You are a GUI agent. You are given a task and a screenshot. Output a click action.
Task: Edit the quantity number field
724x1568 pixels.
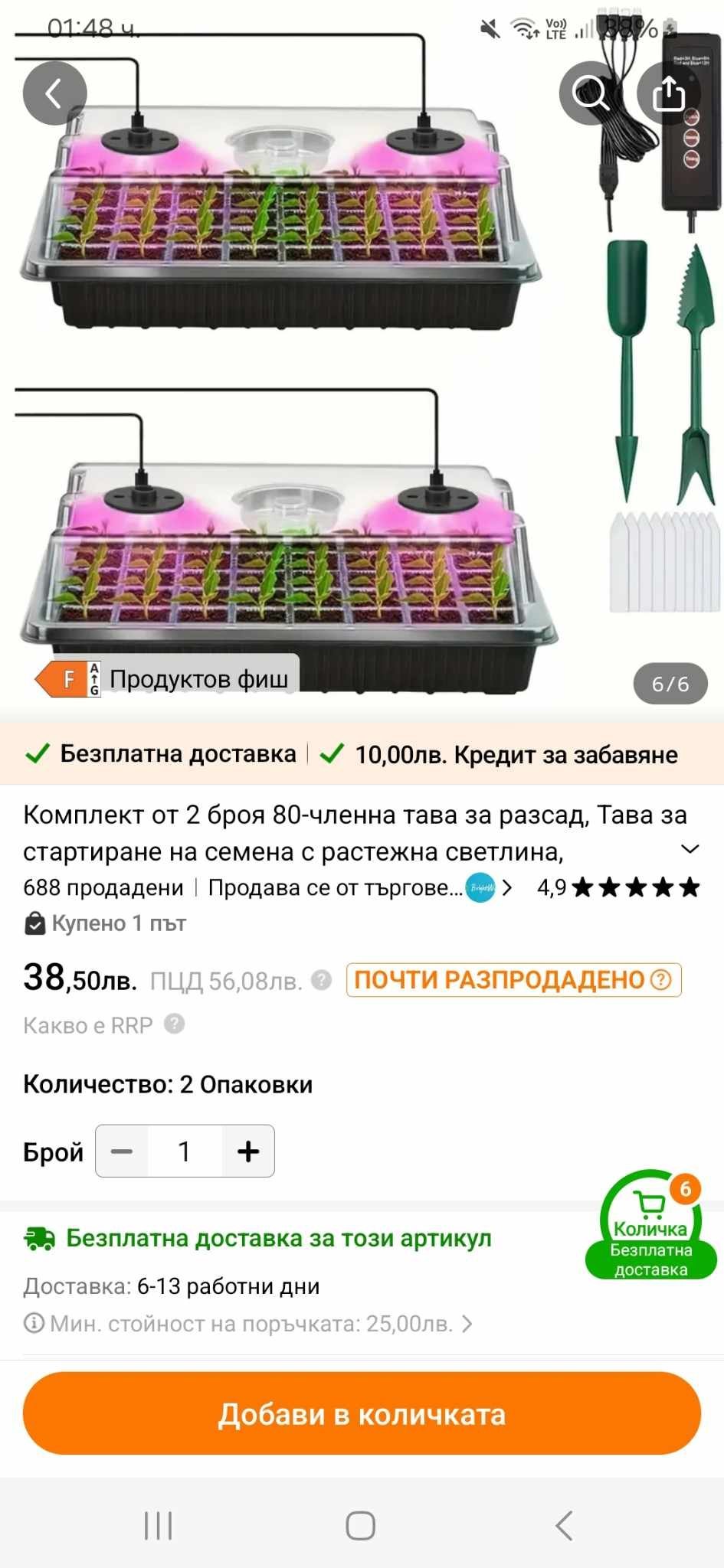click(x=185, y=1151)
